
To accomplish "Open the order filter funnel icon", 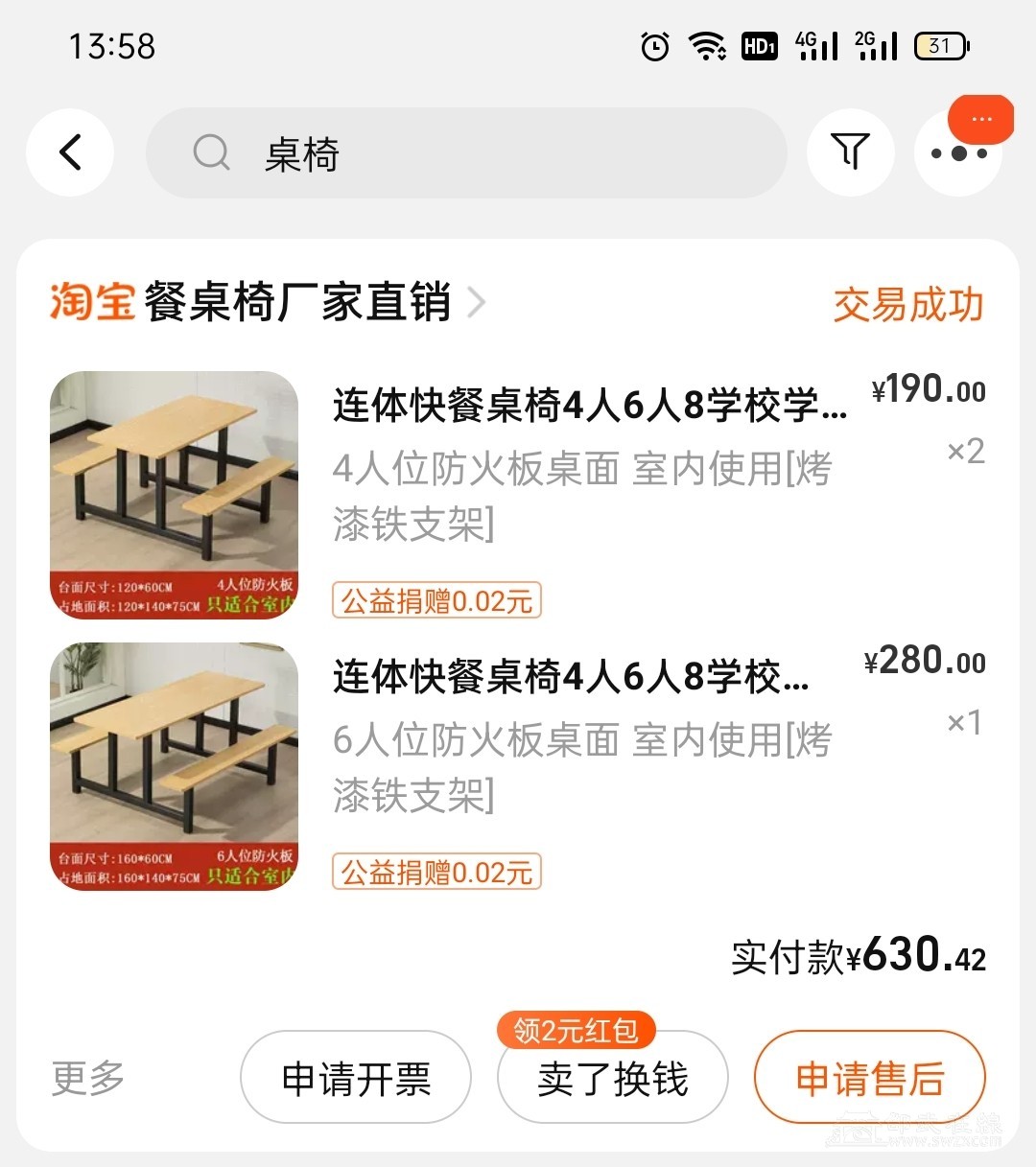I will click(x=850, y=152).
